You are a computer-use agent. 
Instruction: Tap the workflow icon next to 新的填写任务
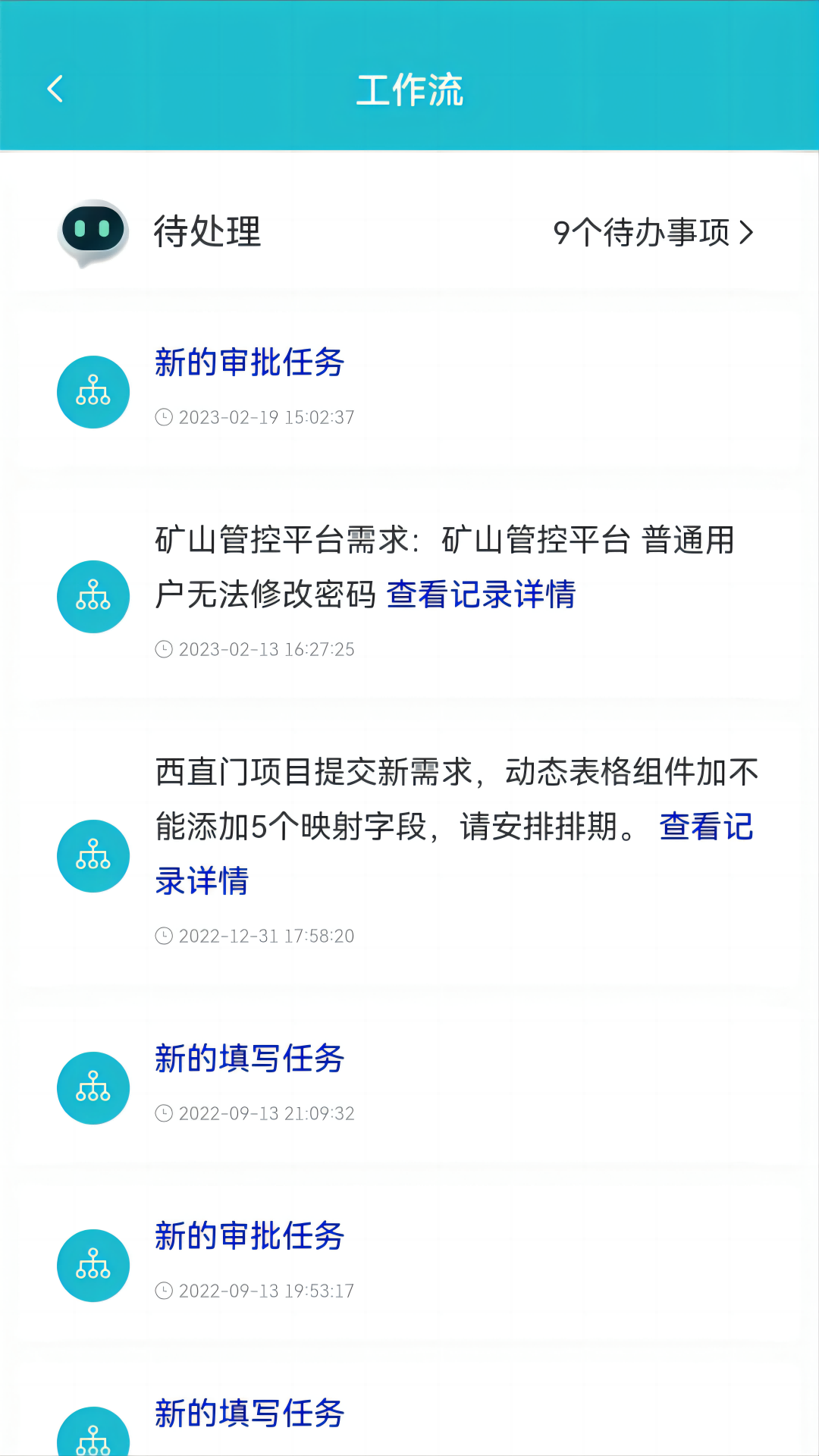tap(93, 1087)
